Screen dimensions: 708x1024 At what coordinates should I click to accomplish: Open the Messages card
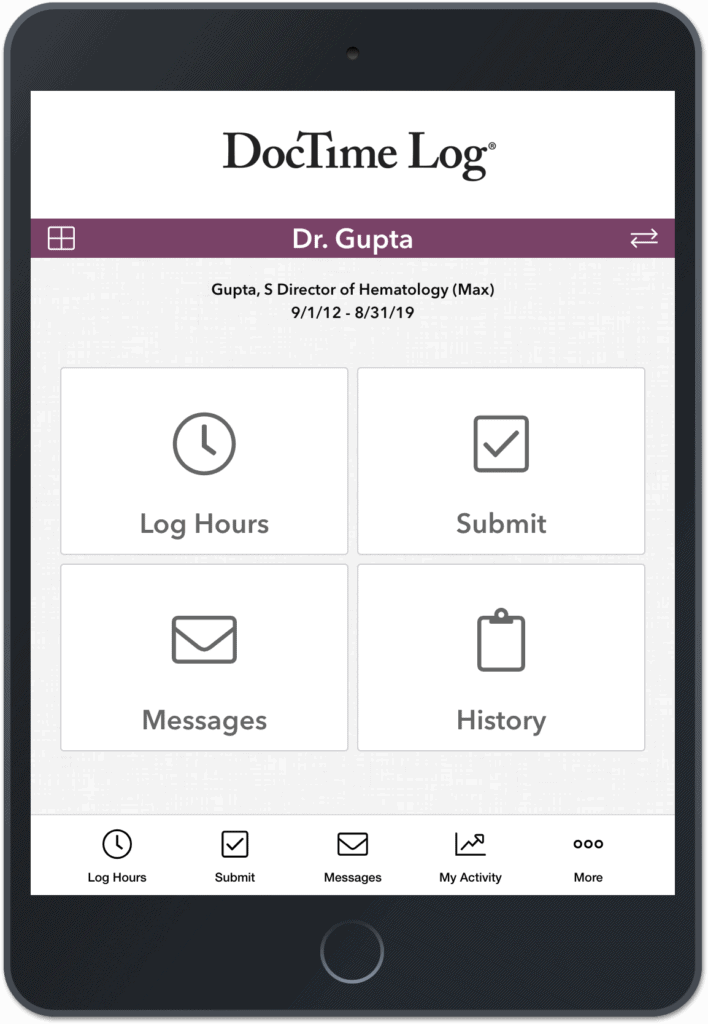click(204, 657)
